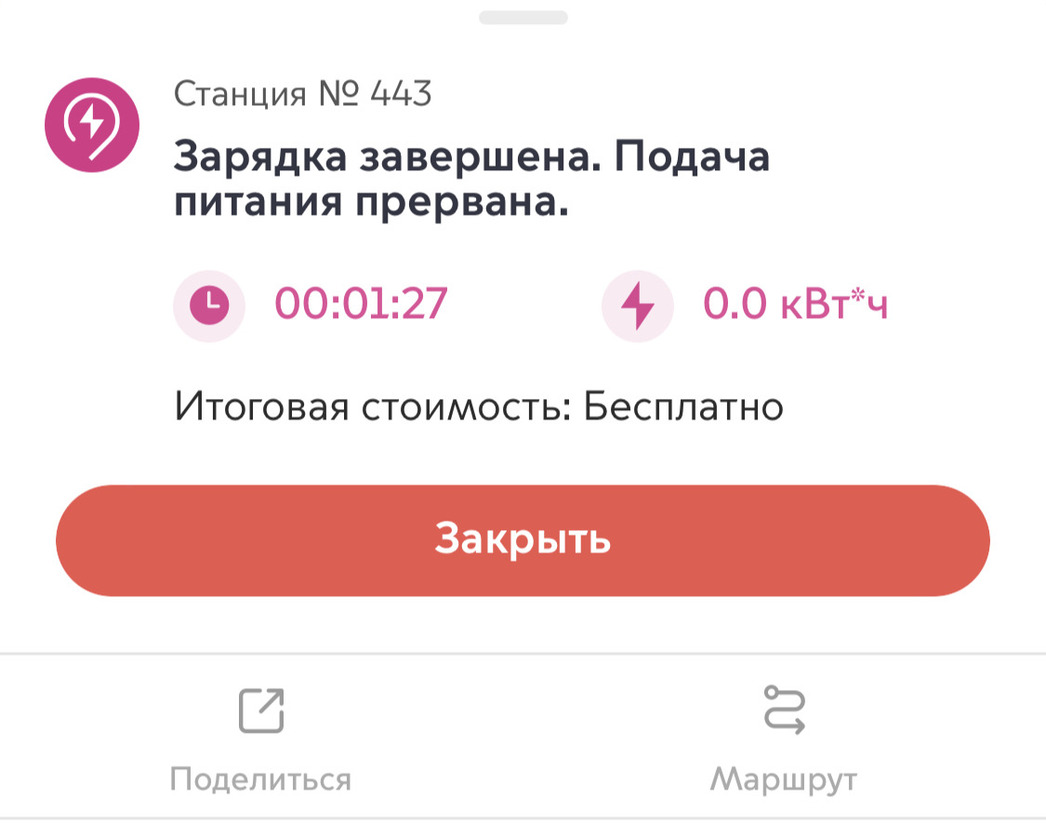Viewport: 1046px width, 837px height.
Task: Tap the red Закрыть button
Action: pyautogui.click(x=522, y=540)
